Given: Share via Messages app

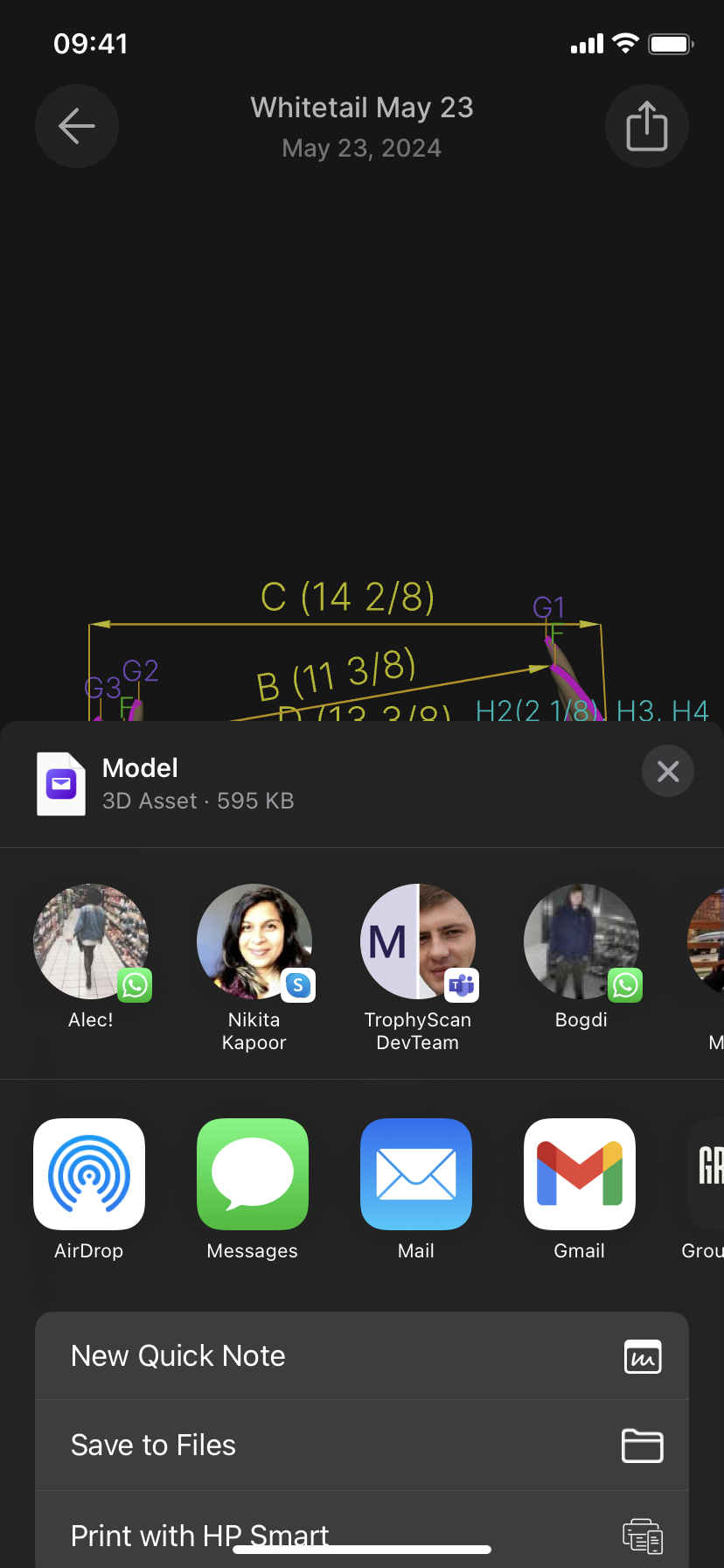Looking at the screenshot, I should pyautogui.click(x=253, y=1174).
